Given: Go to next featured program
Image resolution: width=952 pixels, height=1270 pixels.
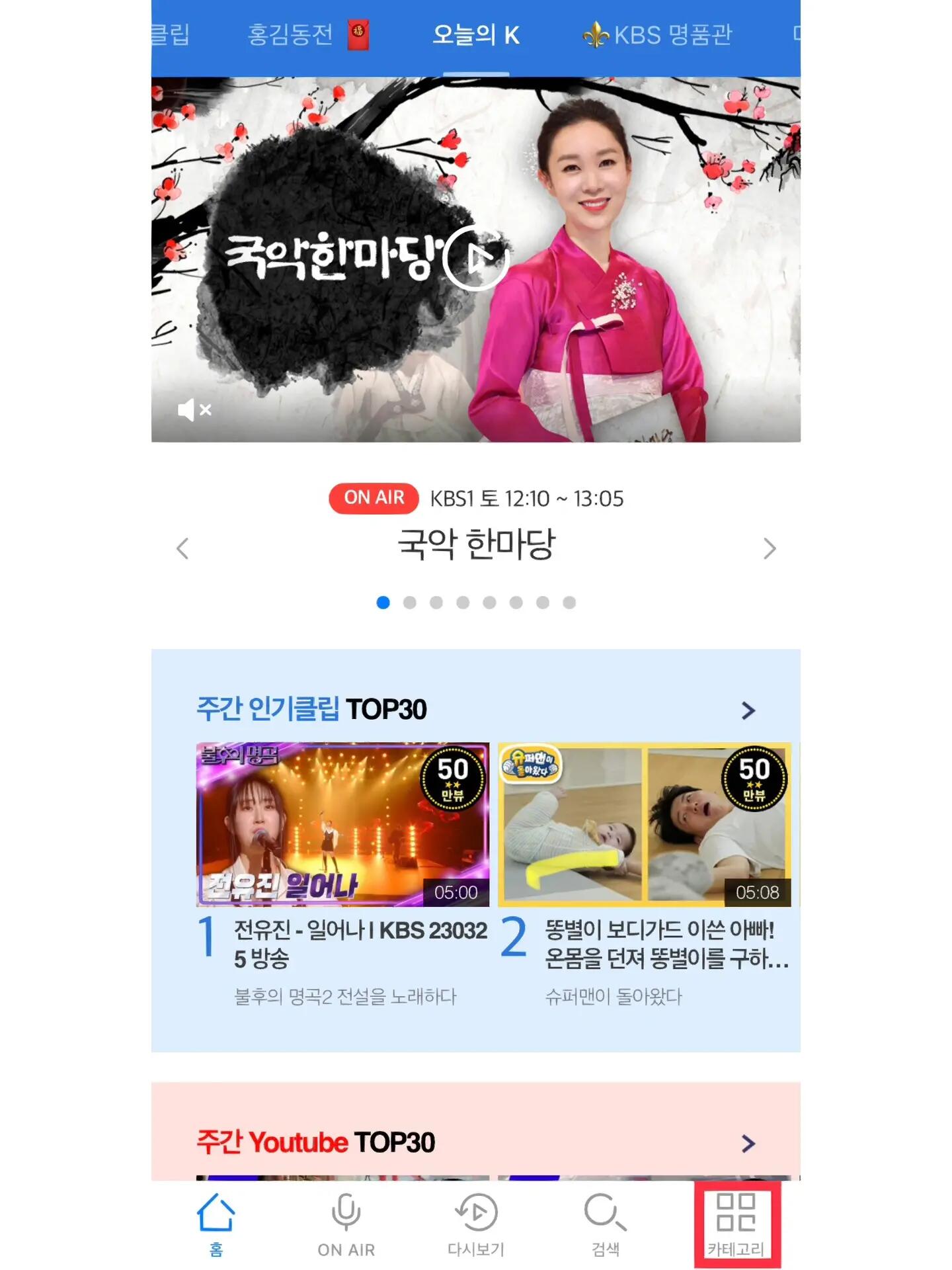Looking at the screenshot, I should (x=769, y=548).
